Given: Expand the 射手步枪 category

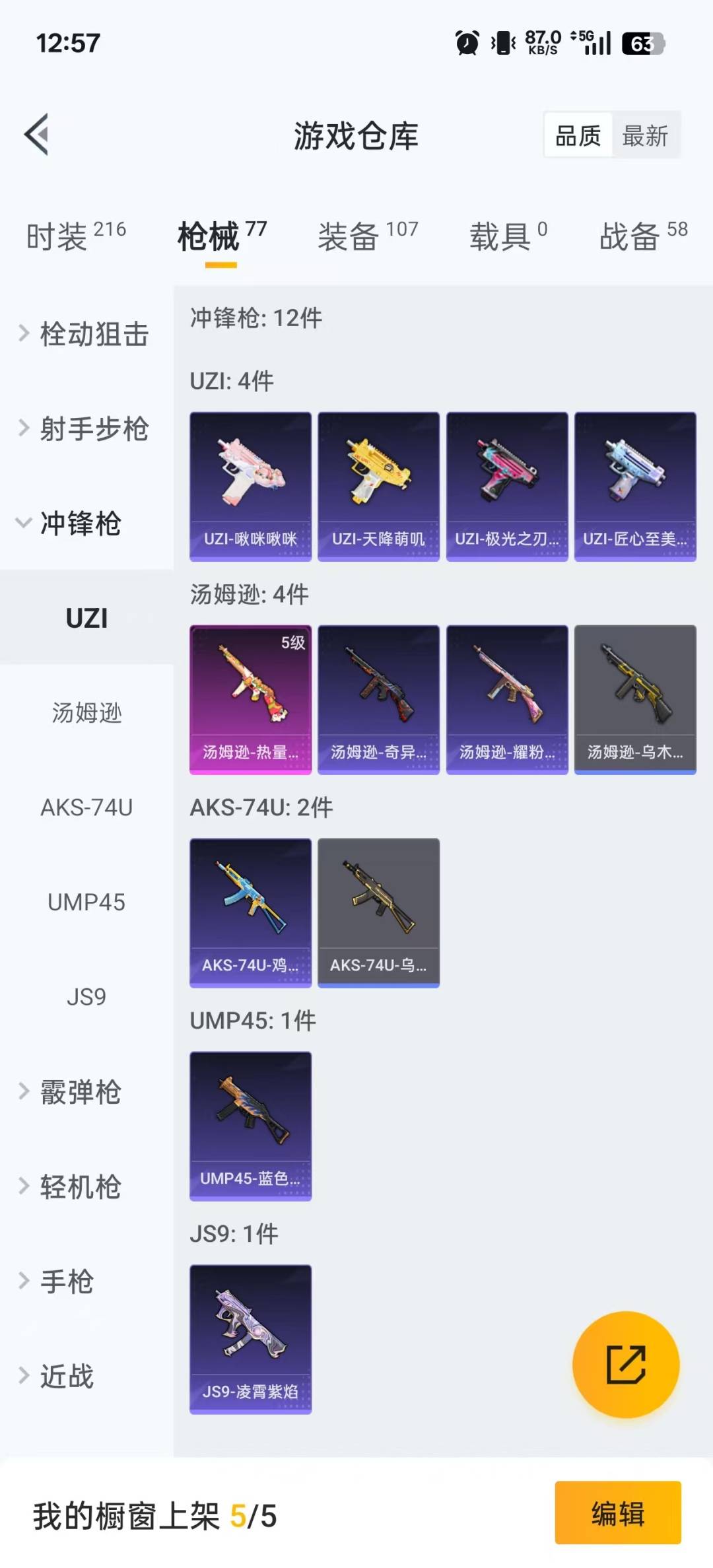Looking at the screenshot, I should (86, 428).
